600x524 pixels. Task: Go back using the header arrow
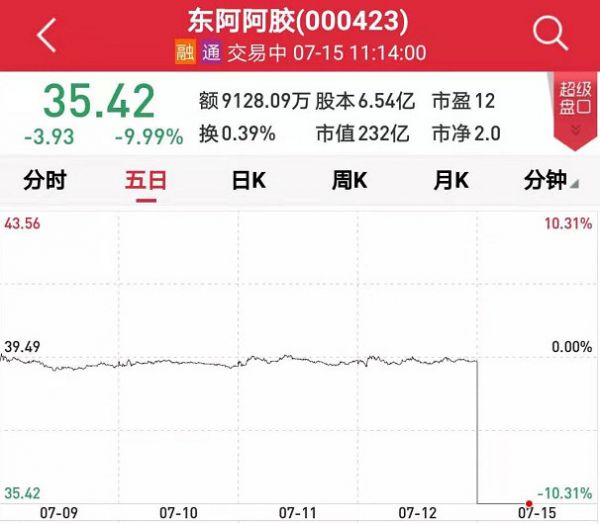click(46, 36)
